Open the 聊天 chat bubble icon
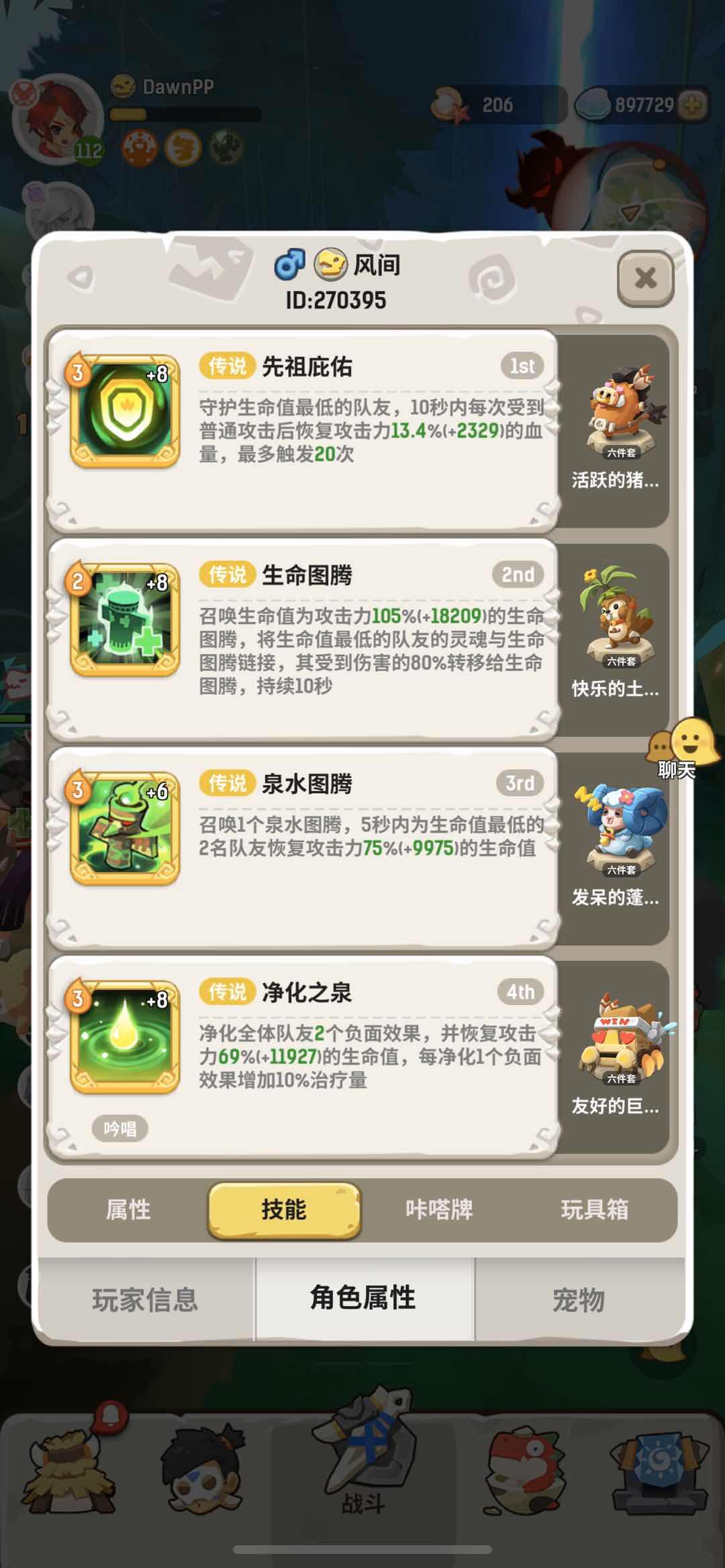The height and width of the screenshot is (1568, 725). tap(678, 751)
